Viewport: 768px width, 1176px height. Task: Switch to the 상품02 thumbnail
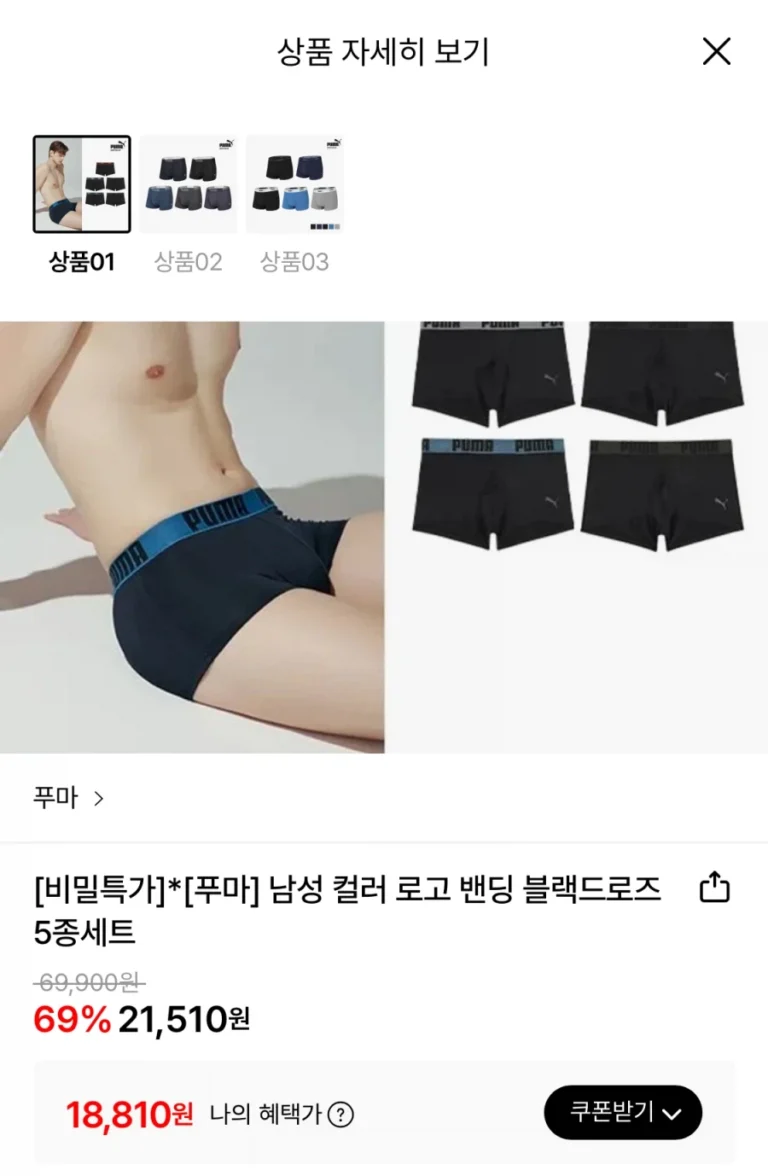tap(189, 185)
